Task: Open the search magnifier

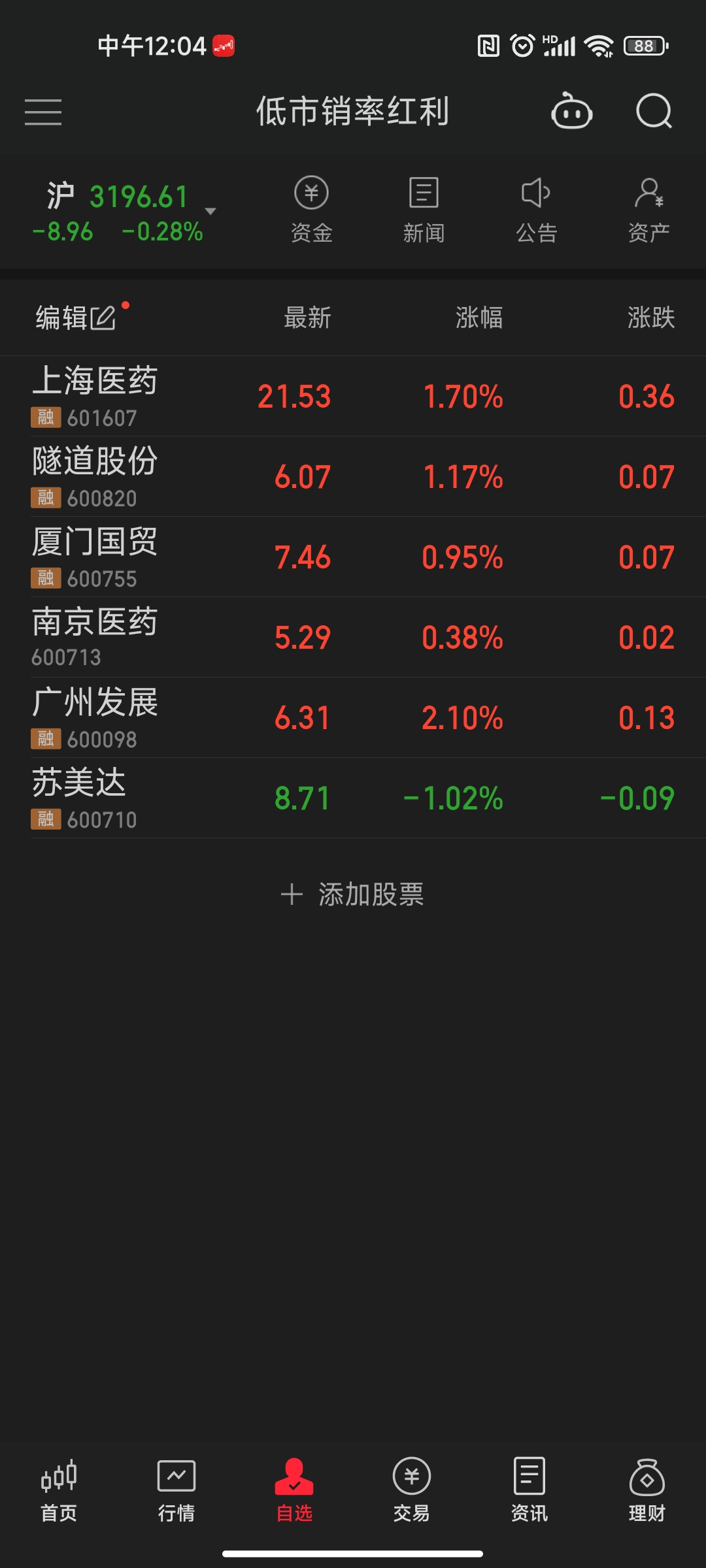Action: click(654, 112)
